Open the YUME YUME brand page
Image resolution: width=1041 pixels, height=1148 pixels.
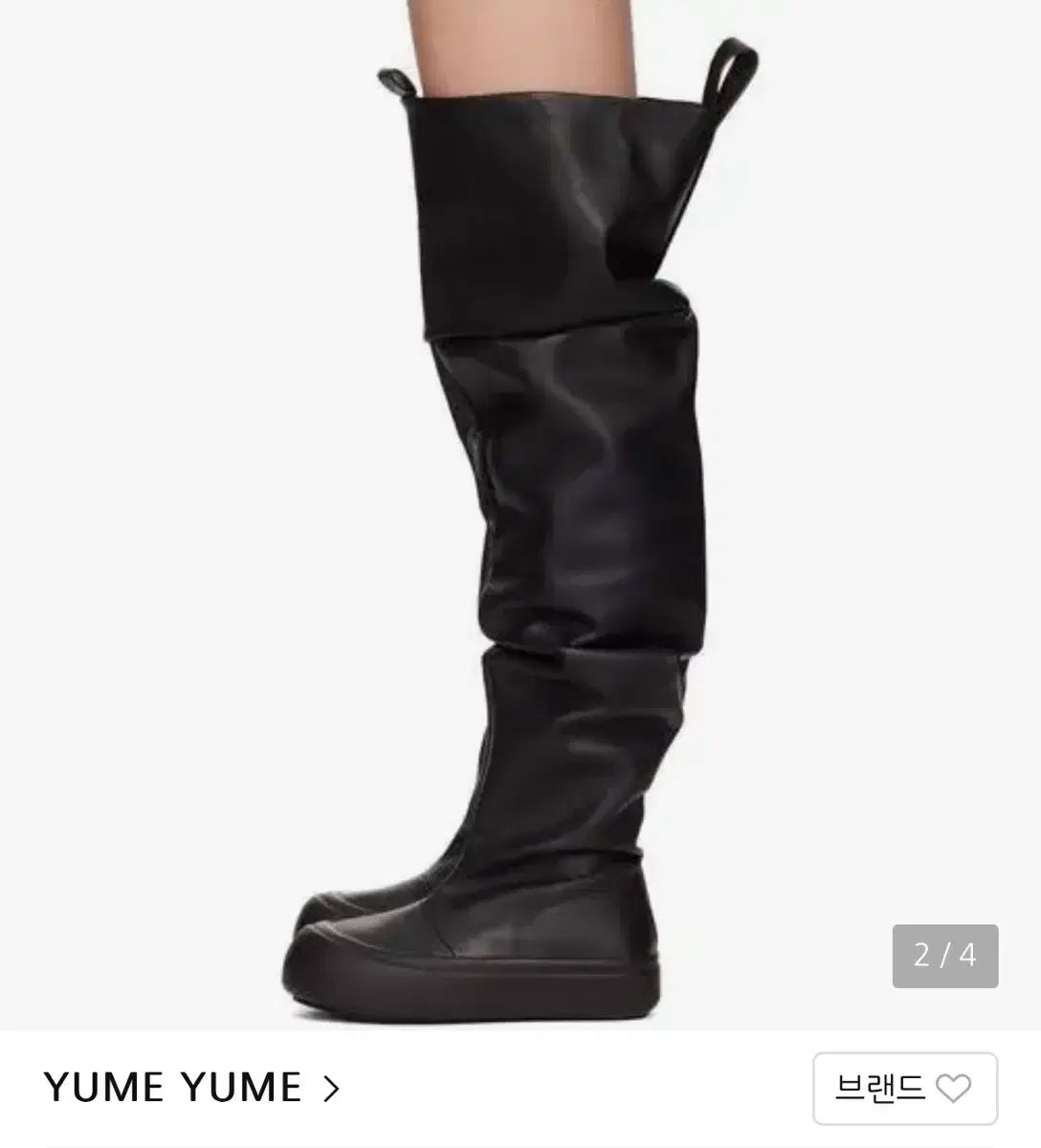point(191,1088)
